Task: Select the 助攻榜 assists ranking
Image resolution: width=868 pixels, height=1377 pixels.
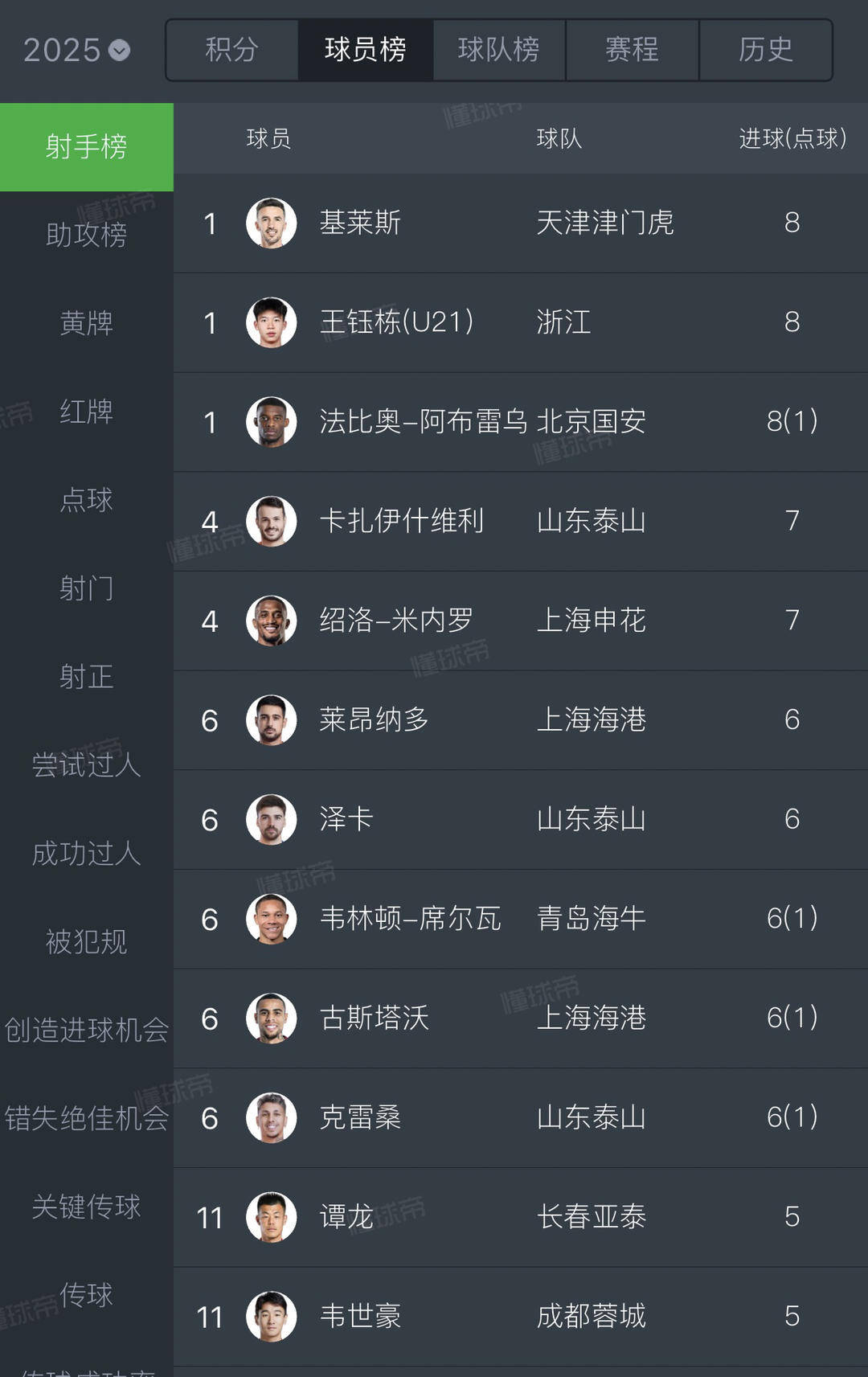Action: (86, 234)
